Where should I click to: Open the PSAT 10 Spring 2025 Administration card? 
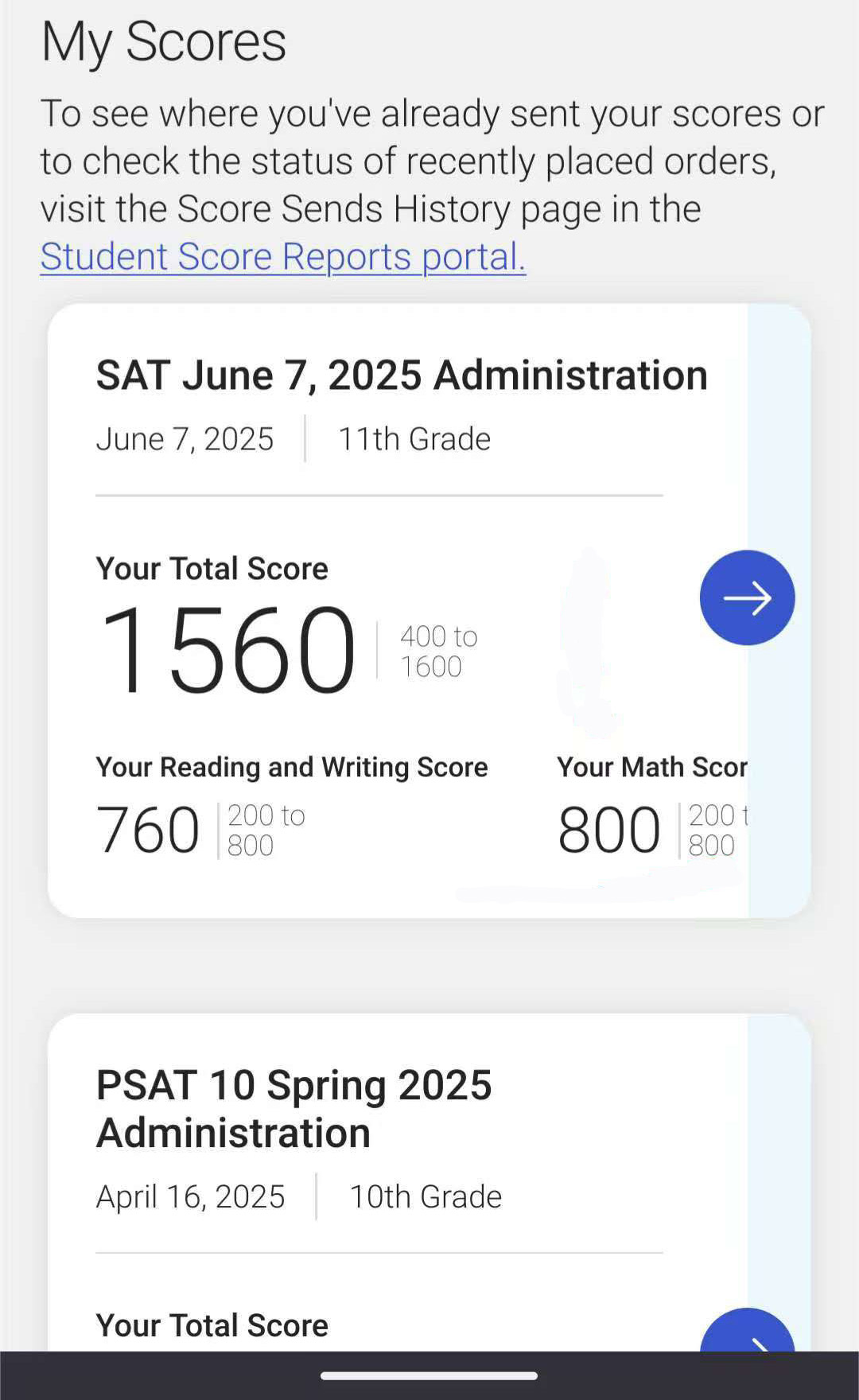pyautogui.click(x=429, y=1182)
